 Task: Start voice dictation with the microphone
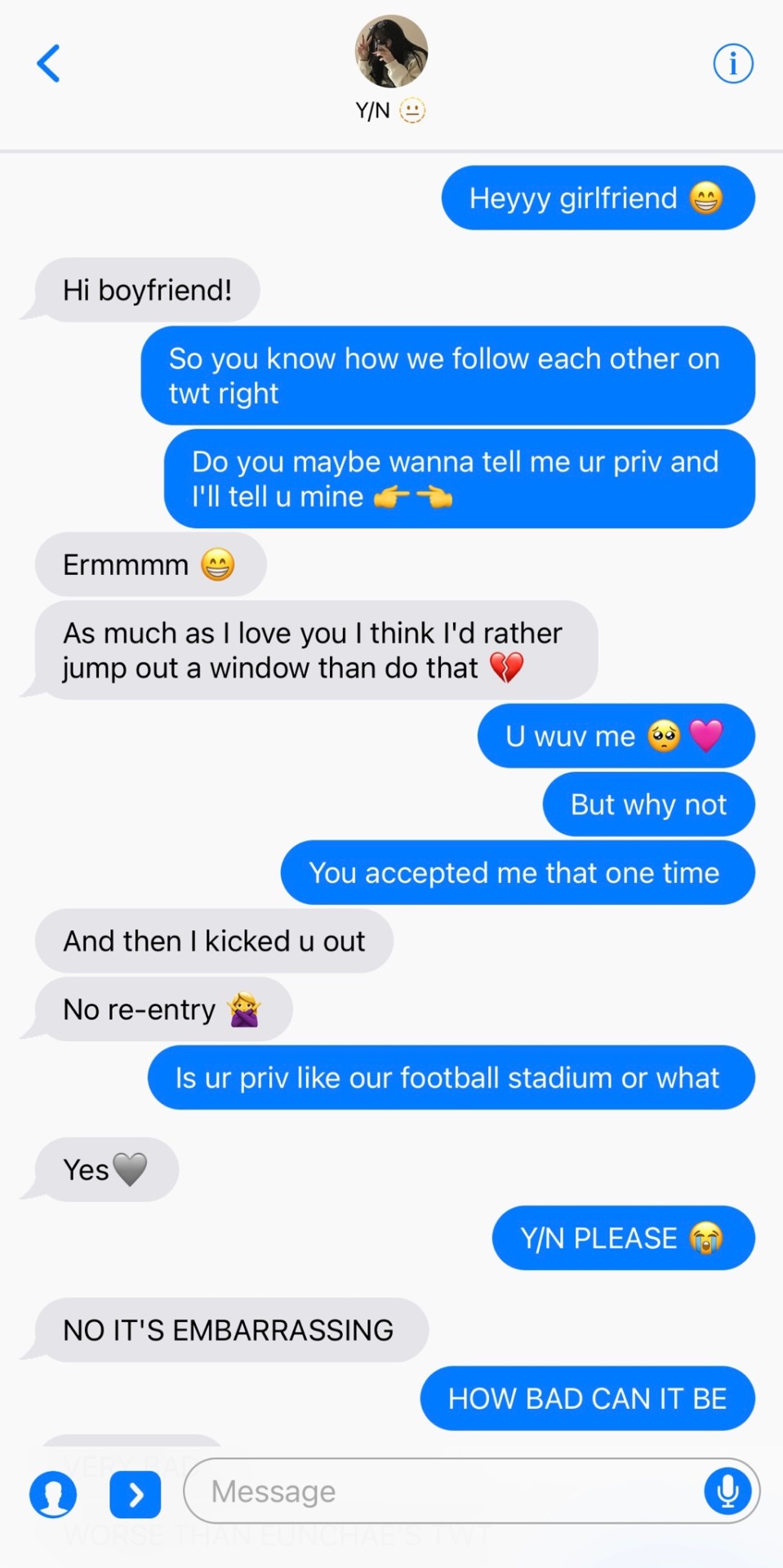(727, 1491)
